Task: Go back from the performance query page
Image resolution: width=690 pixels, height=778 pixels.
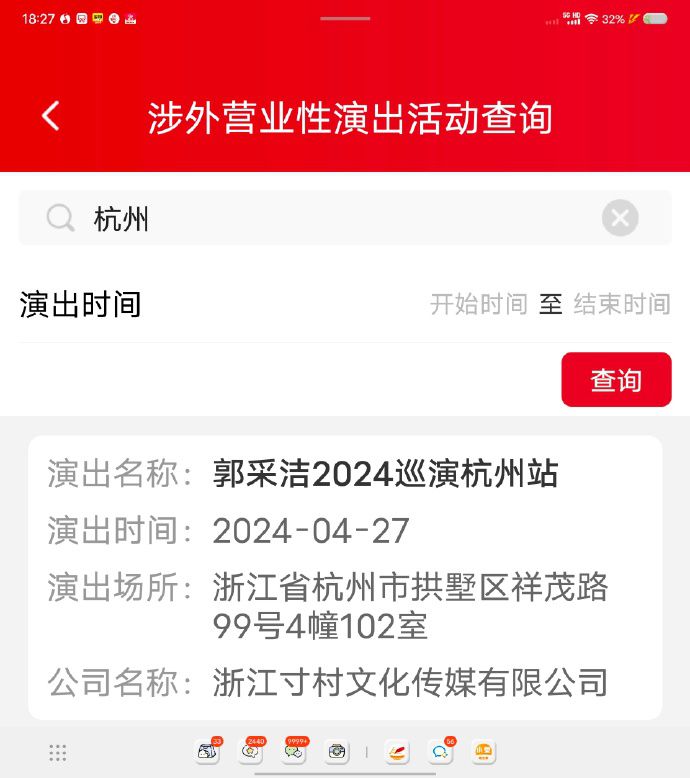Action: click(51, 117)
